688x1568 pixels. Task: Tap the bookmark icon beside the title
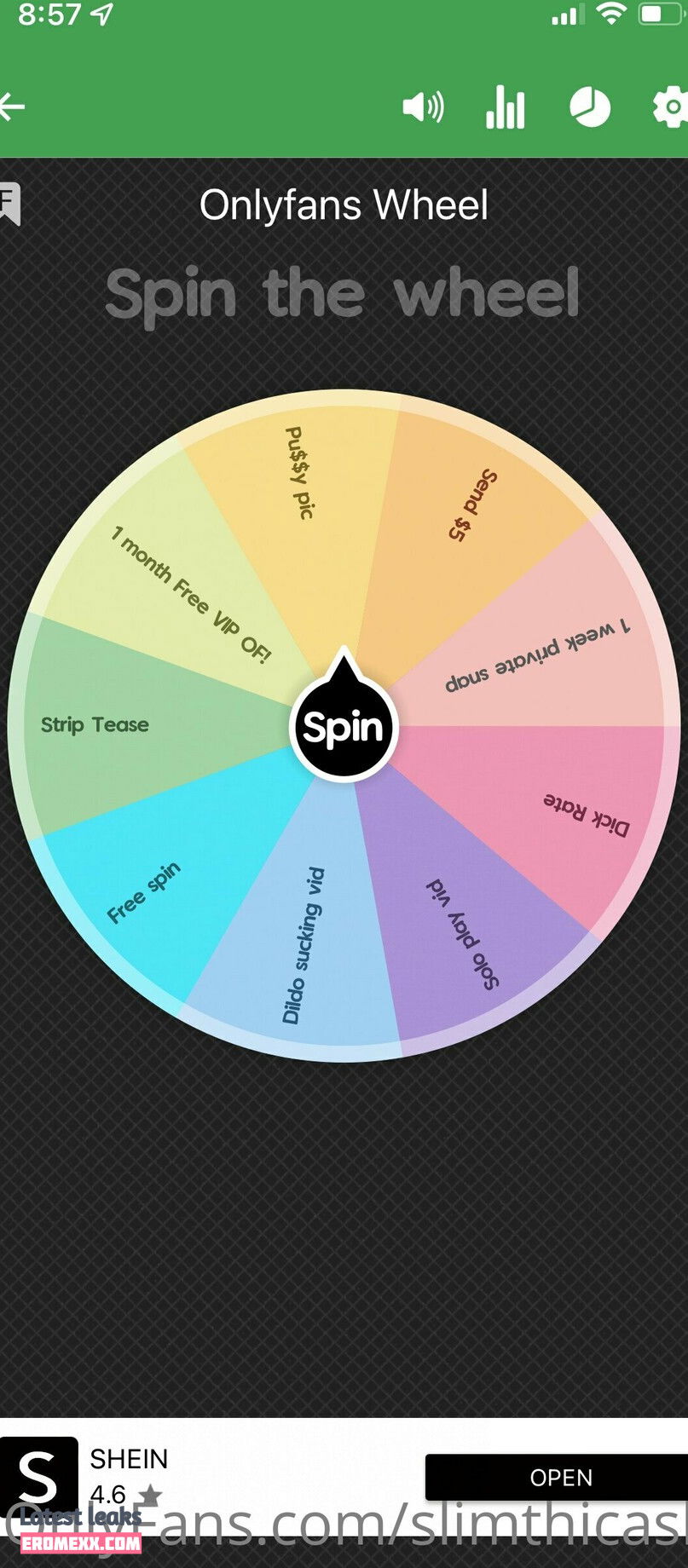(x=10, y=204)
